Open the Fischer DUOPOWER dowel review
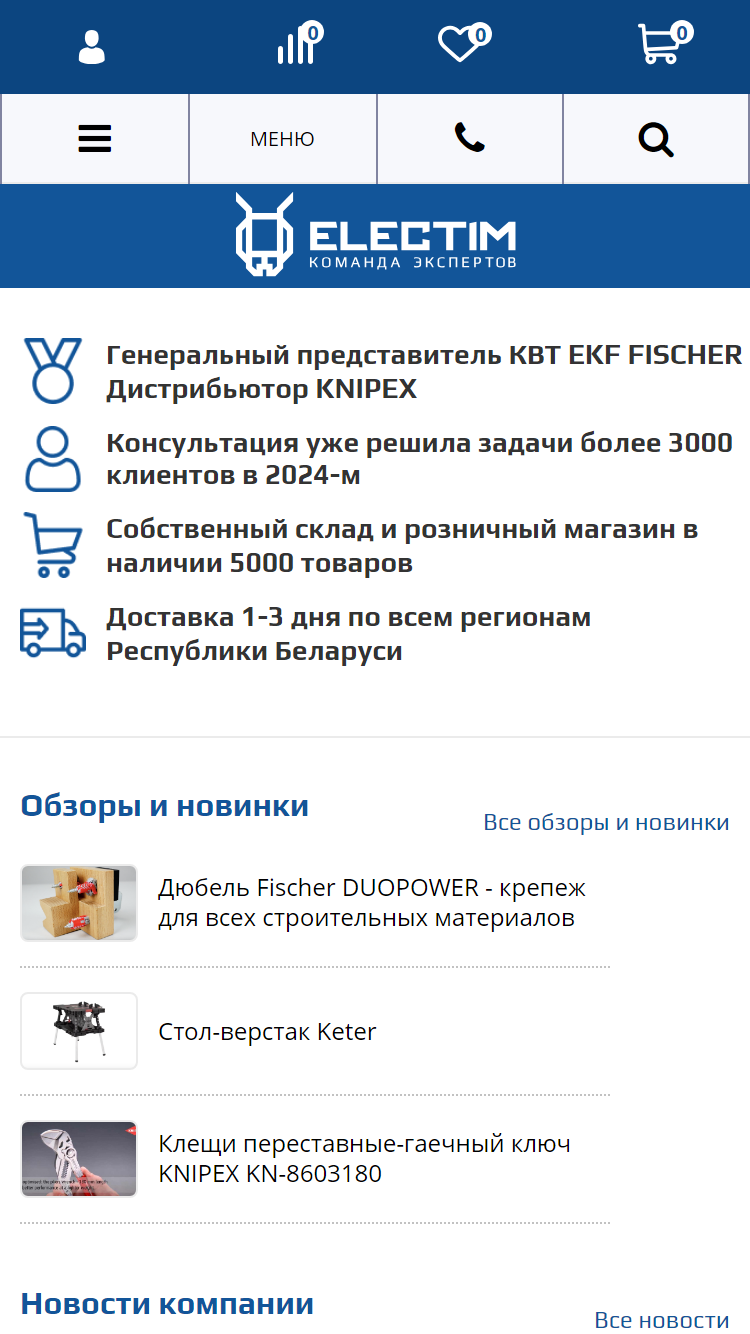 click(372, 902)
